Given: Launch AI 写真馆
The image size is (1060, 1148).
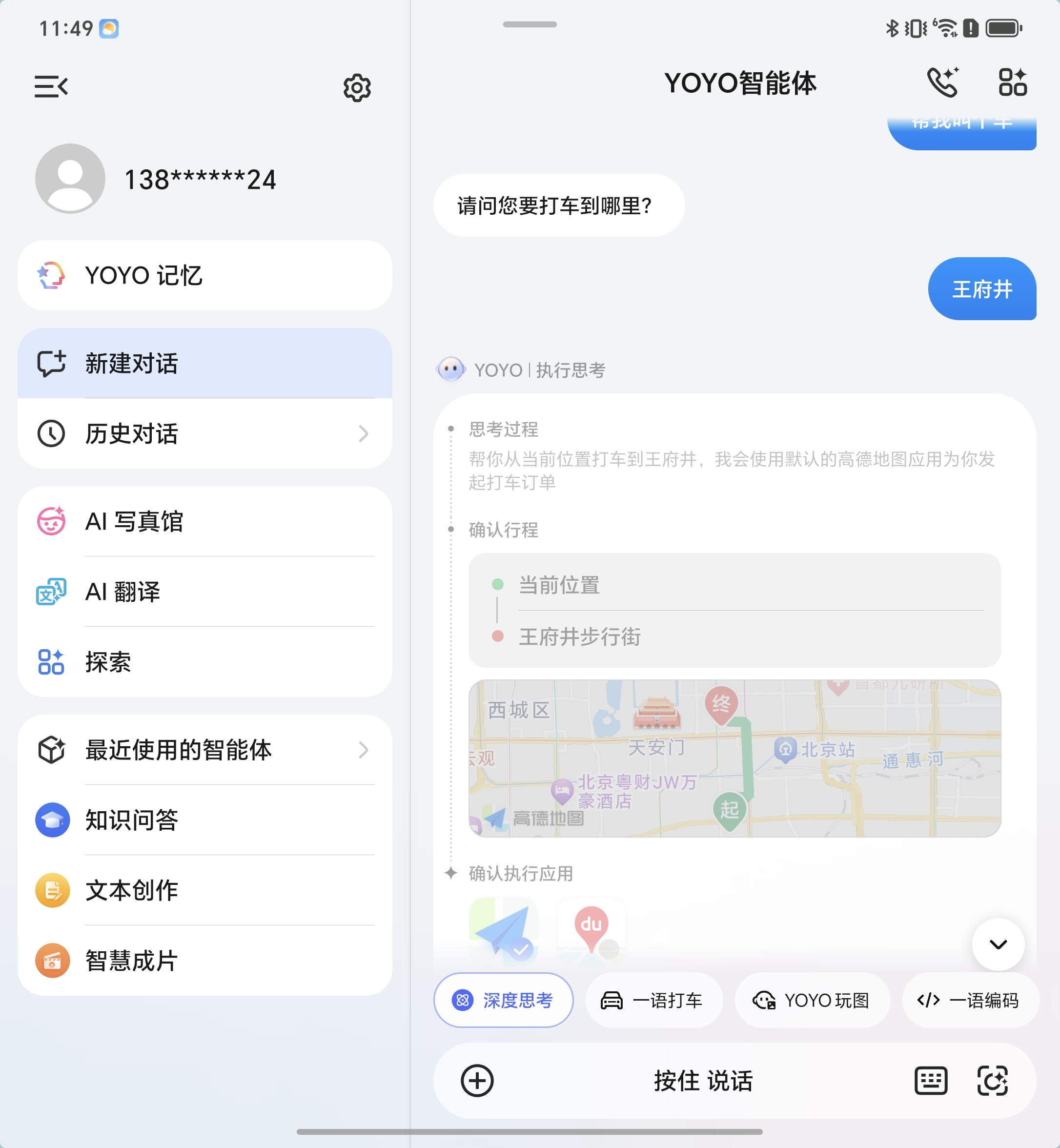Looking at the screenshot, I should [x=205, y=521].
